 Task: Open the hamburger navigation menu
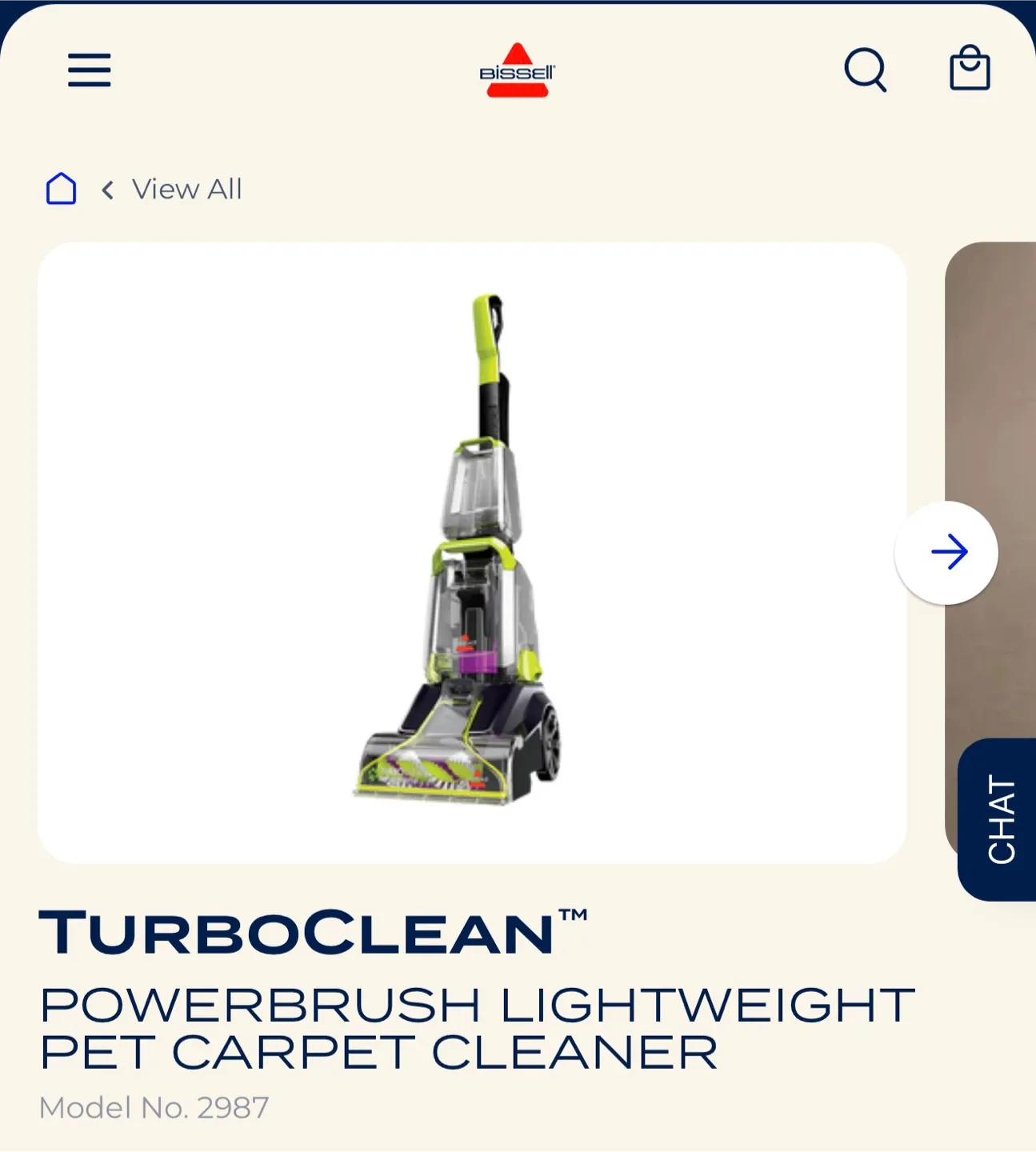click(89, 70)
